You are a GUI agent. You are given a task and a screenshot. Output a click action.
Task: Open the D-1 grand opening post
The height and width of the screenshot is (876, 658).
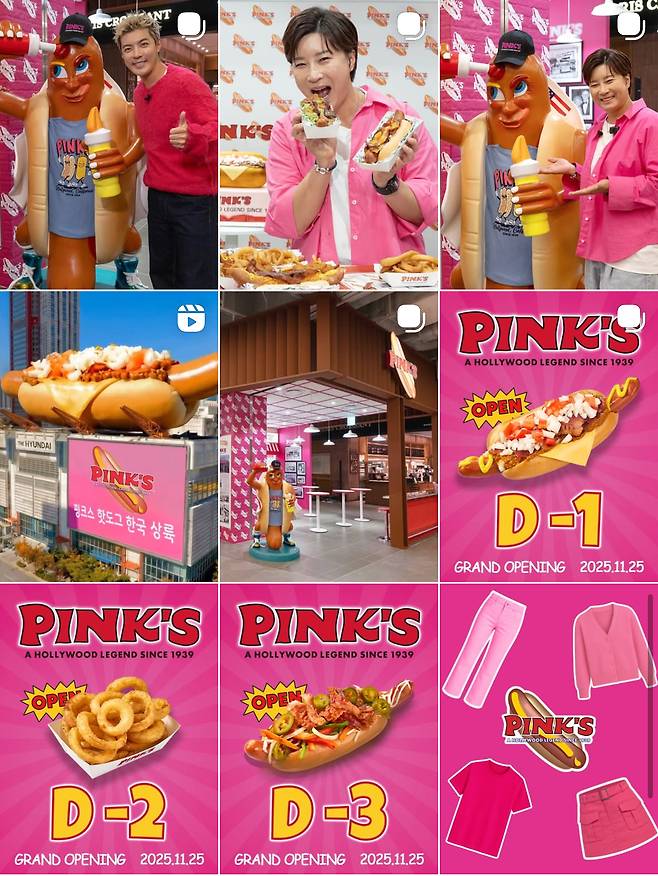548,437
